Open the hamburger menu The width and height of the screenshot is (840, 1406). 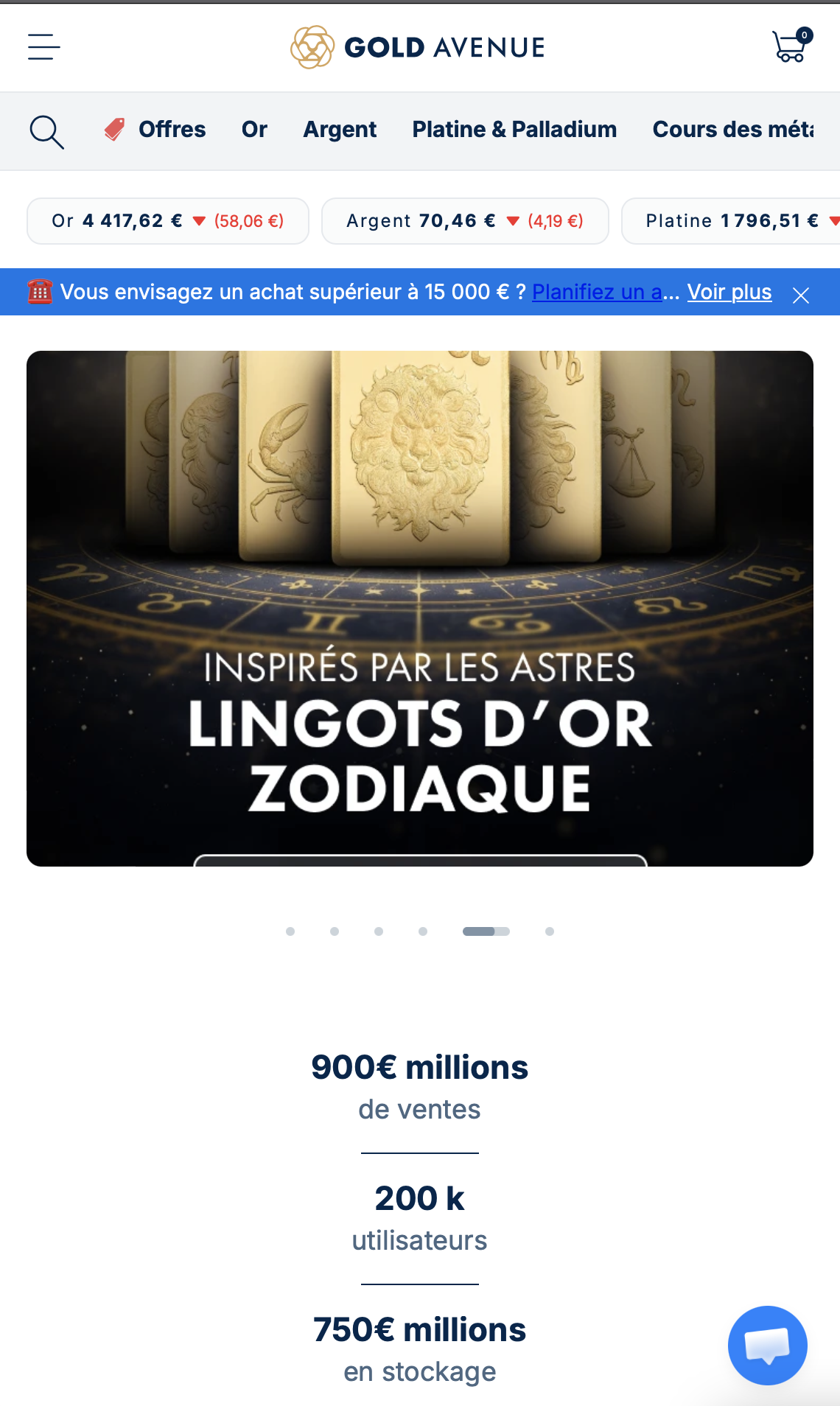tap(43, 47)
